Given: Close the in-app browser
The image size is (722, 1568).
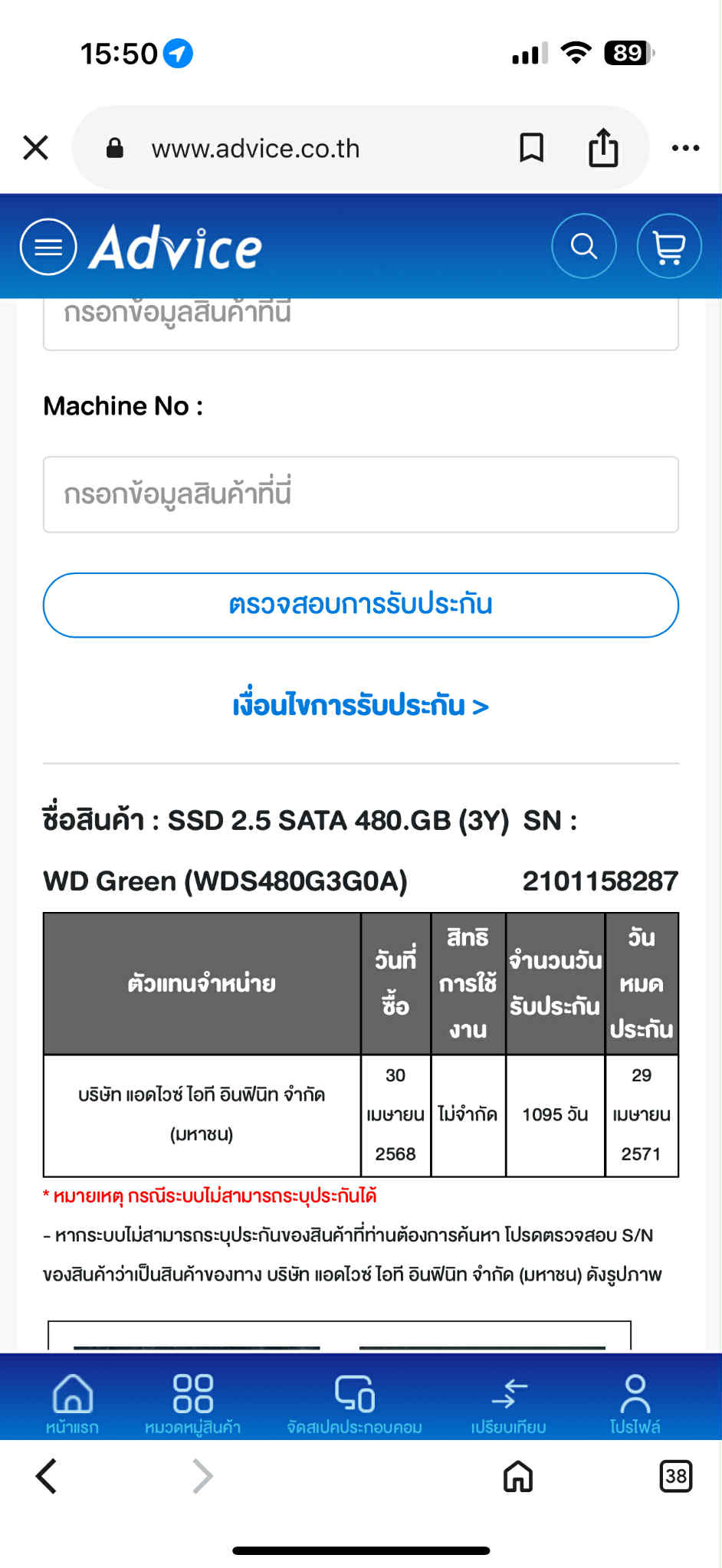Looking at the screenshot, I should (x=36, y=148).
